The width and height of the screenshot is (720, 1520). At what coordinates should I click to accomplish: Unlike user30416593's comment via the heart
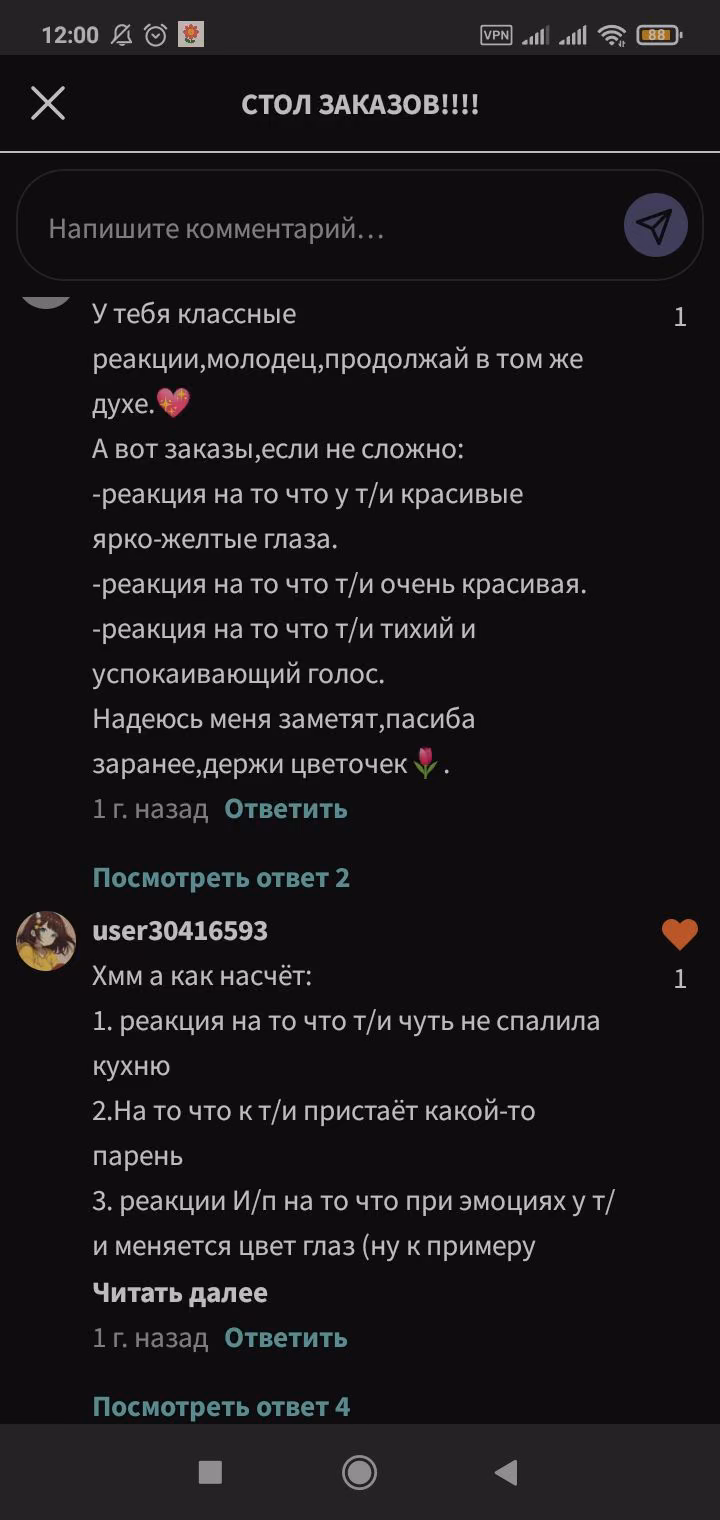(679, 935)
